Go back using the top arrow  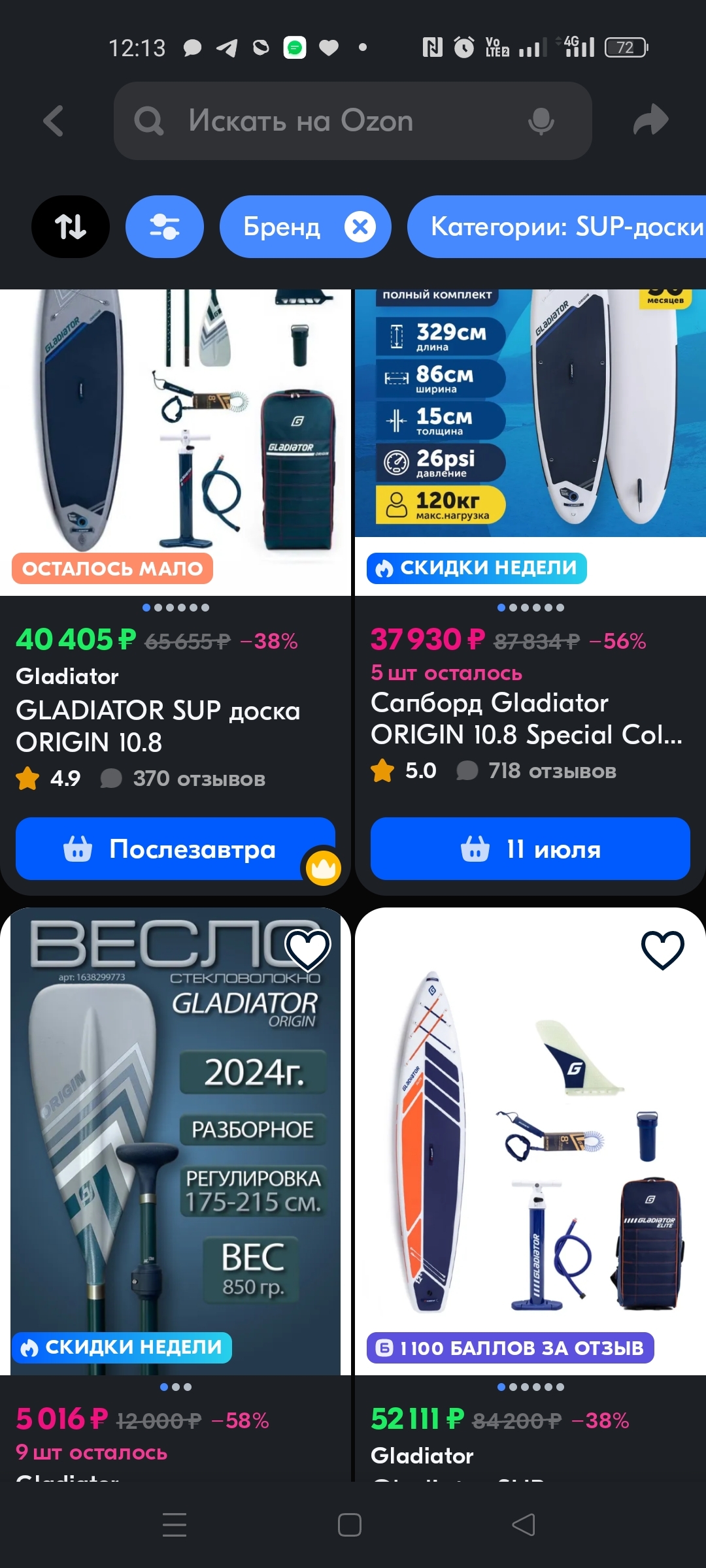(54, 121)
